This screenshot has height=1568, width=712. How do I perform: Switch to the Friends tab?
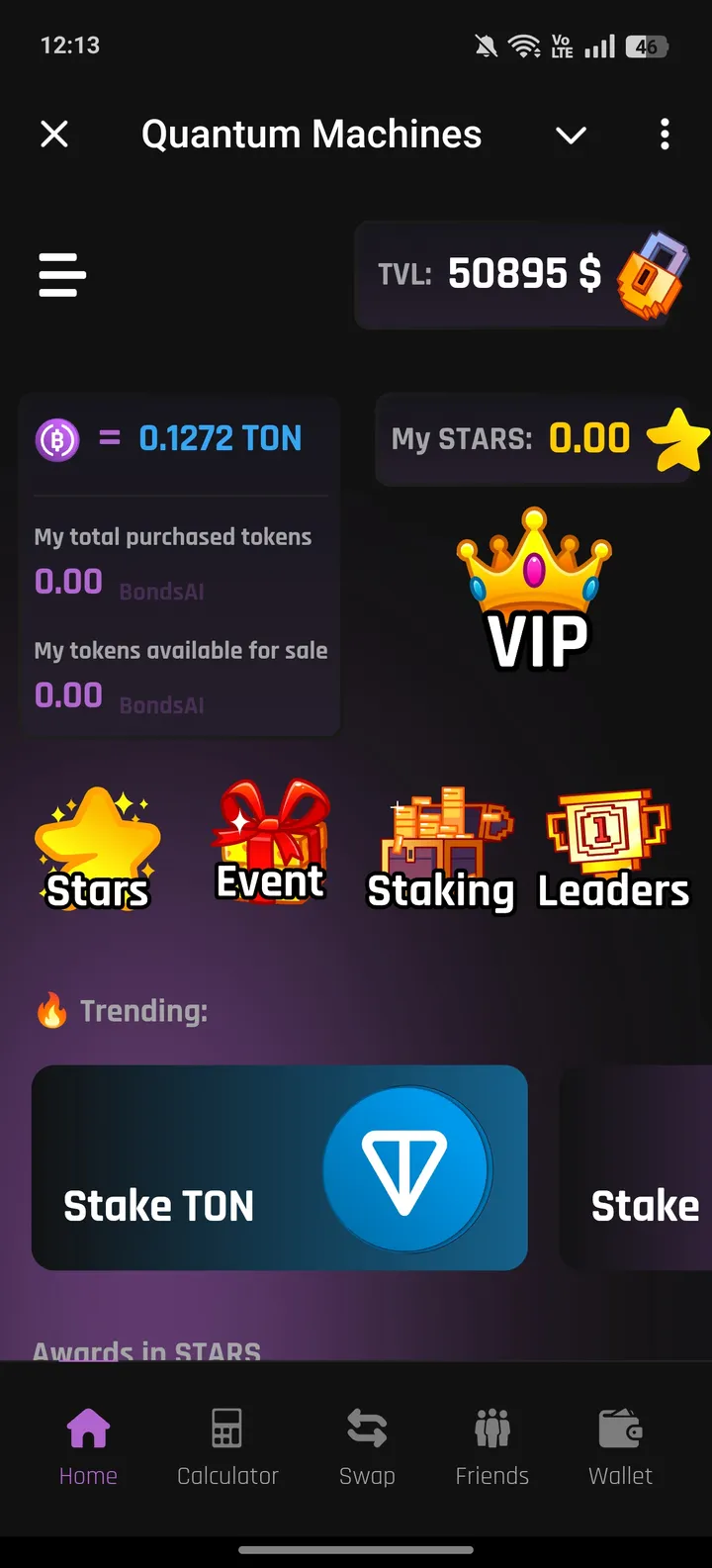pyautogui.click(x=491, y=1446)
